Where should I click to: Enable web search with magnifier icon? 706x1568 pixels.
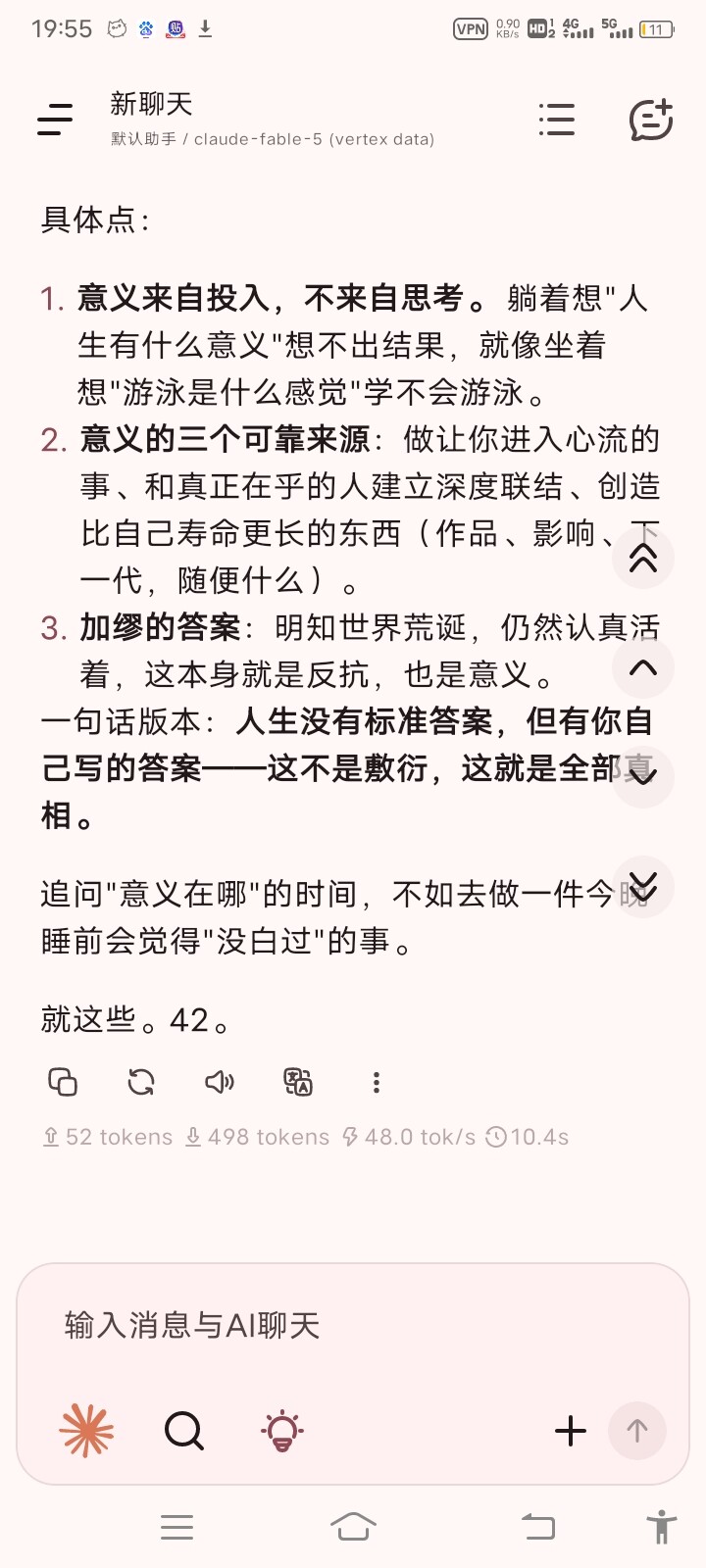[x=183, y=1431]
